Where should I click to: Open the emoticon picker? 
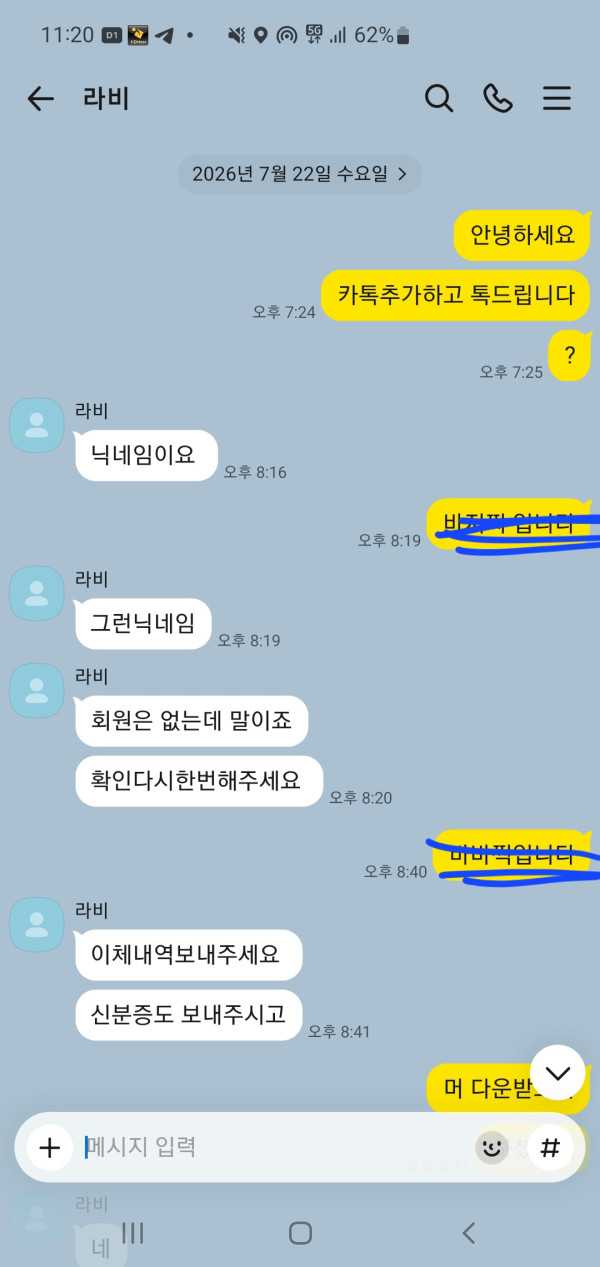click(x=491, y=1147)
